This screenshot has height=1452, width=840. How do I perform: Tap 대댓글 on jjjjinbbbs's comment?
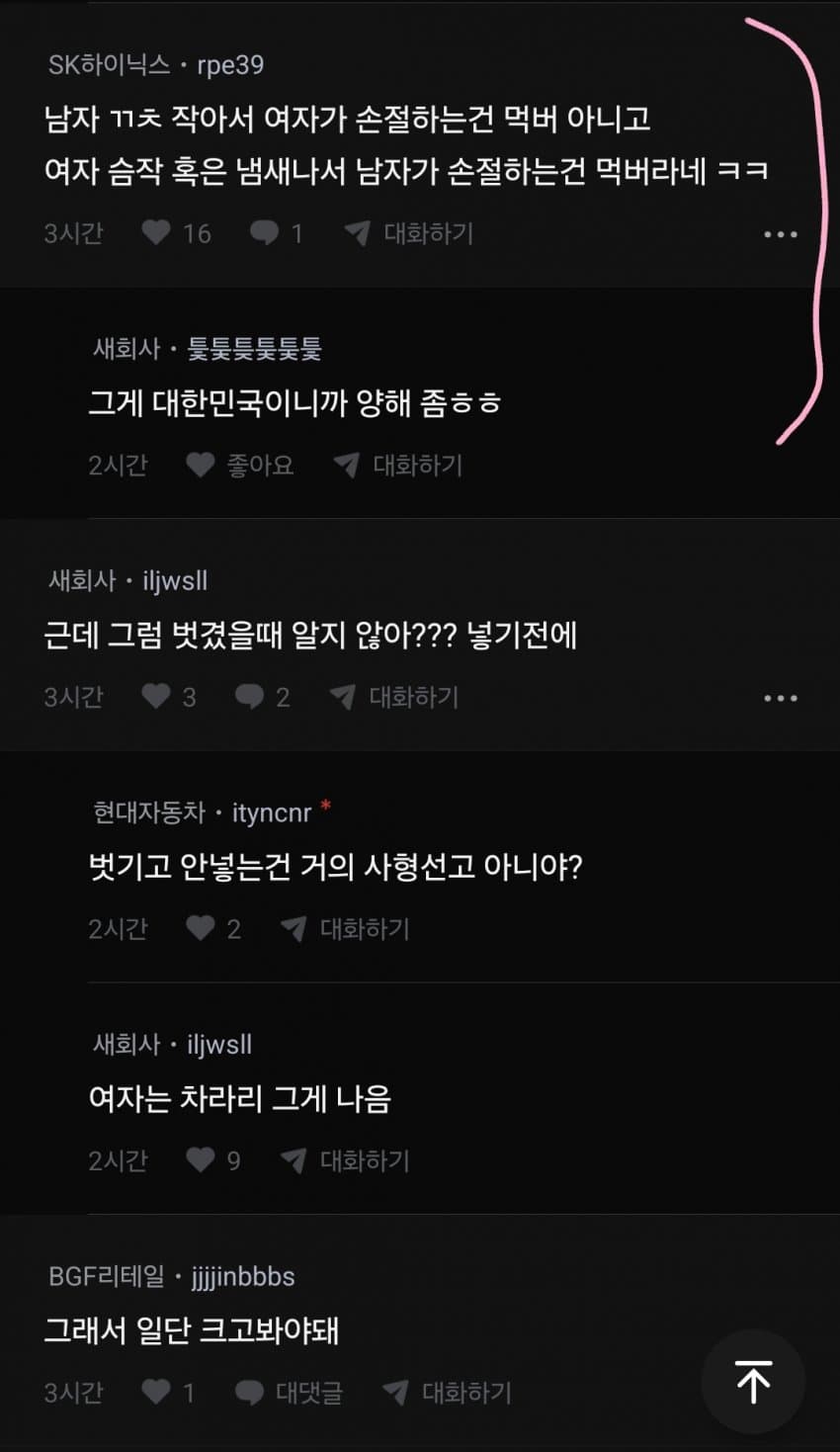[x=289, y=1392]
